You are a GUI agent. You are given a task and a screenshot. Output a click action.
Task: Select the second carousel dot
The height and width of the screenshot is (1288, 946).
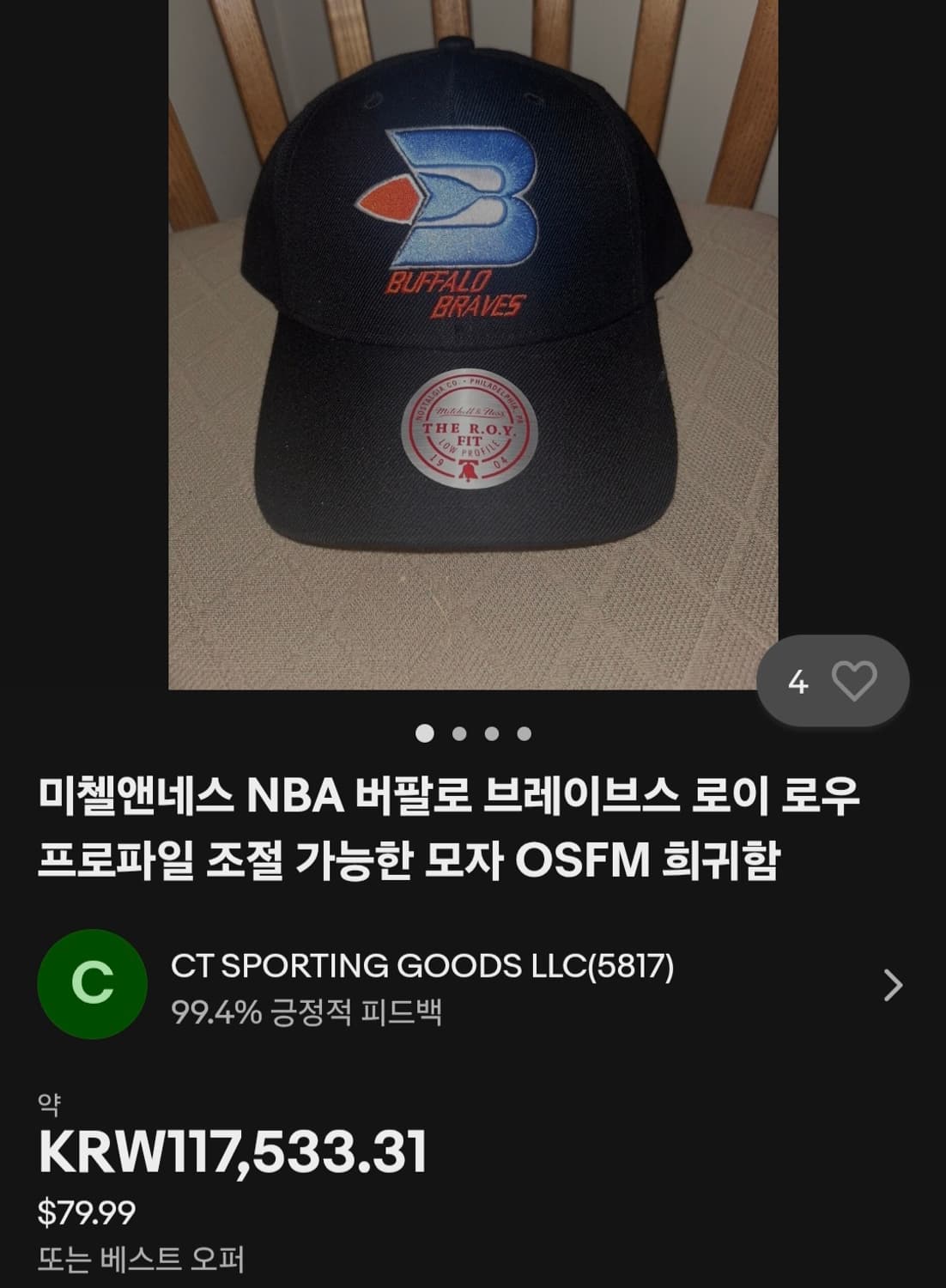456,734
